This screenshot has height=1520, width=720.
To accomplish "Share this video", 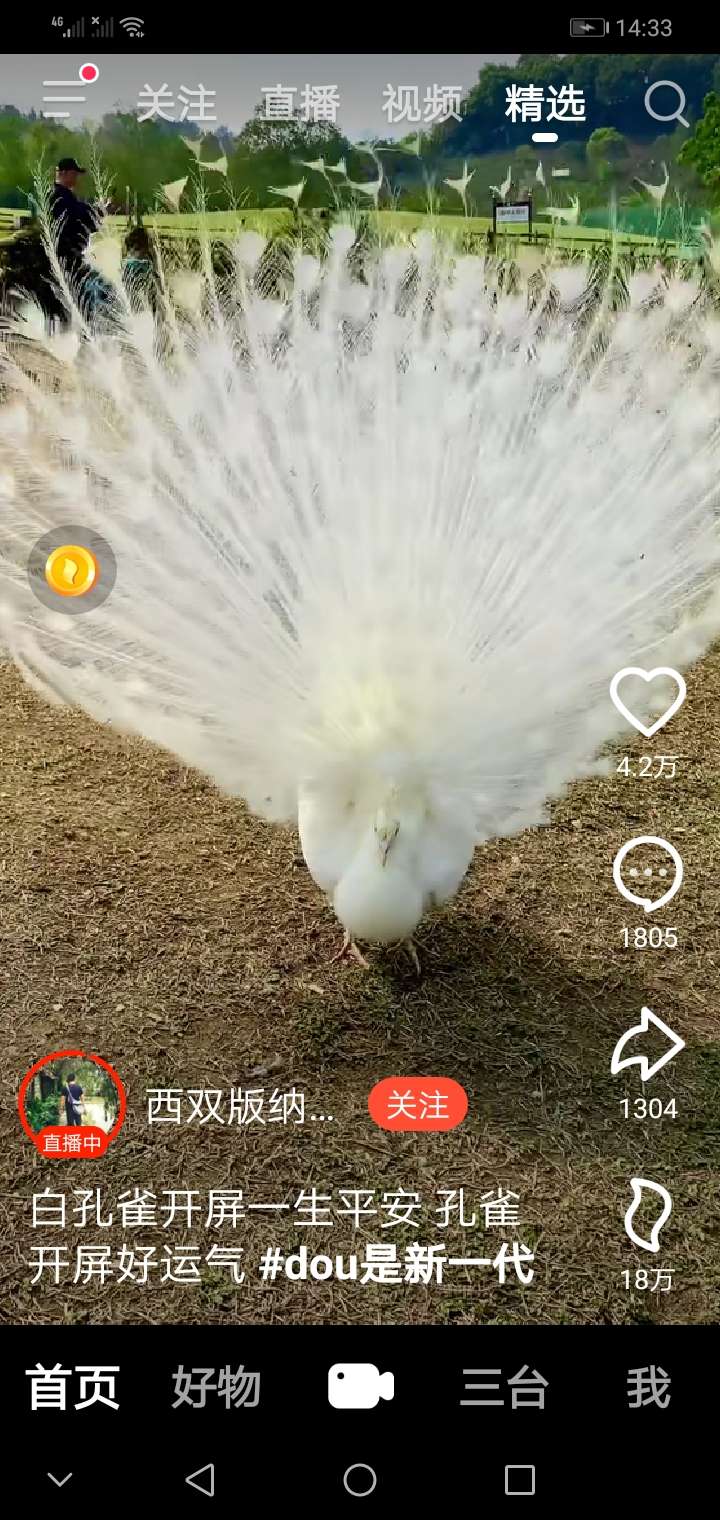I will tap(648, 1045).
